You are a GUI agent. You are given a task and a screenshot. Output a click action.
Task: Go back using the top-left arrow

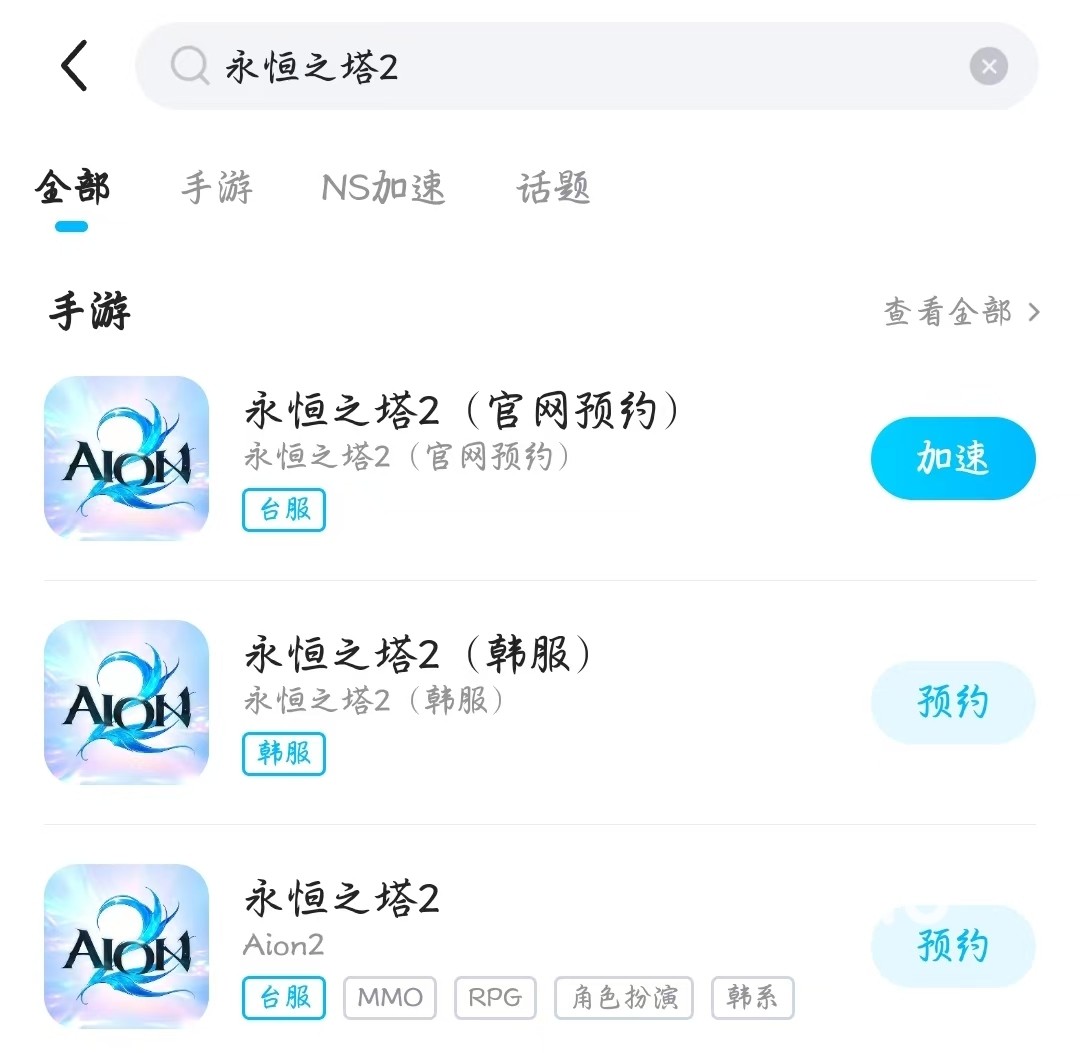tap(75, 67)
